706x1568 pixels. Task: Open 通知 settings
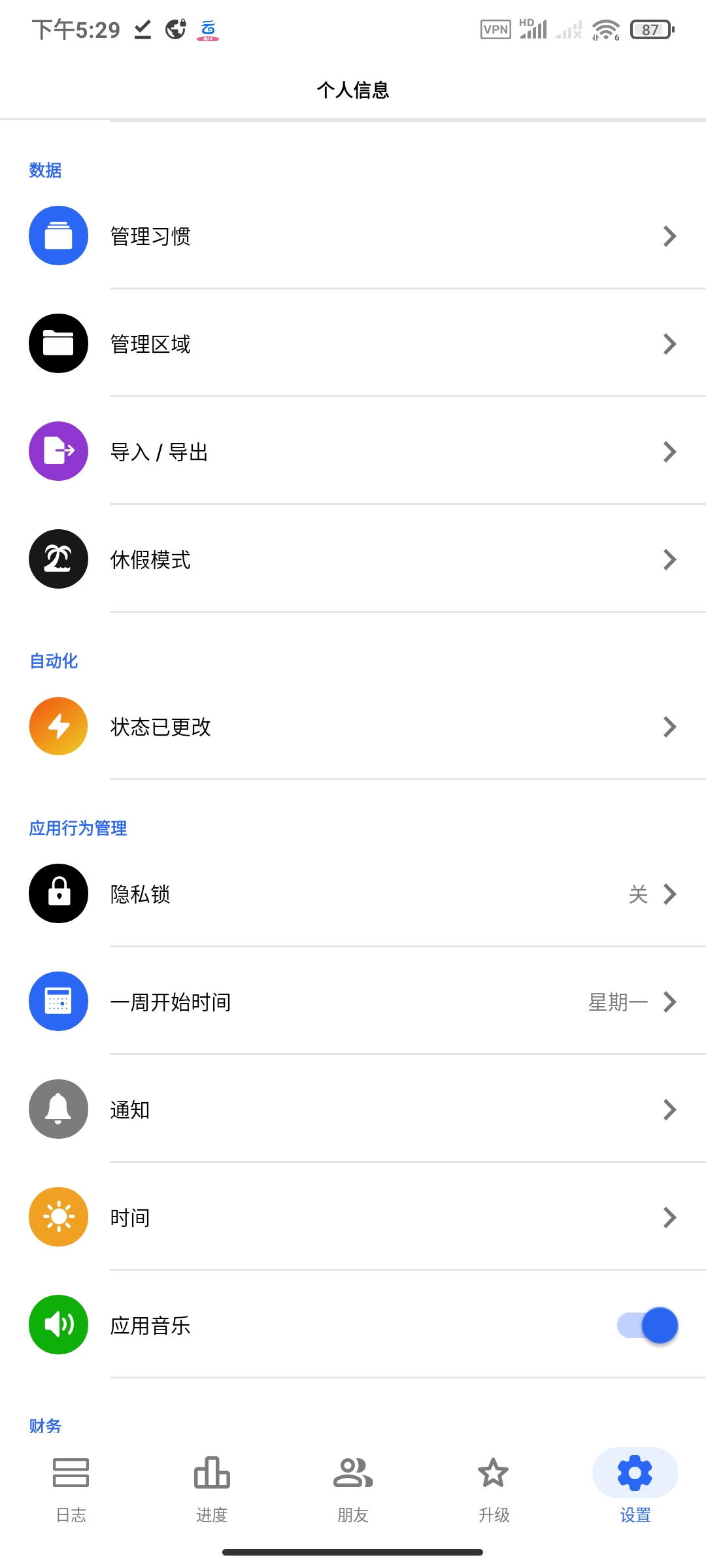(353, 1109)
